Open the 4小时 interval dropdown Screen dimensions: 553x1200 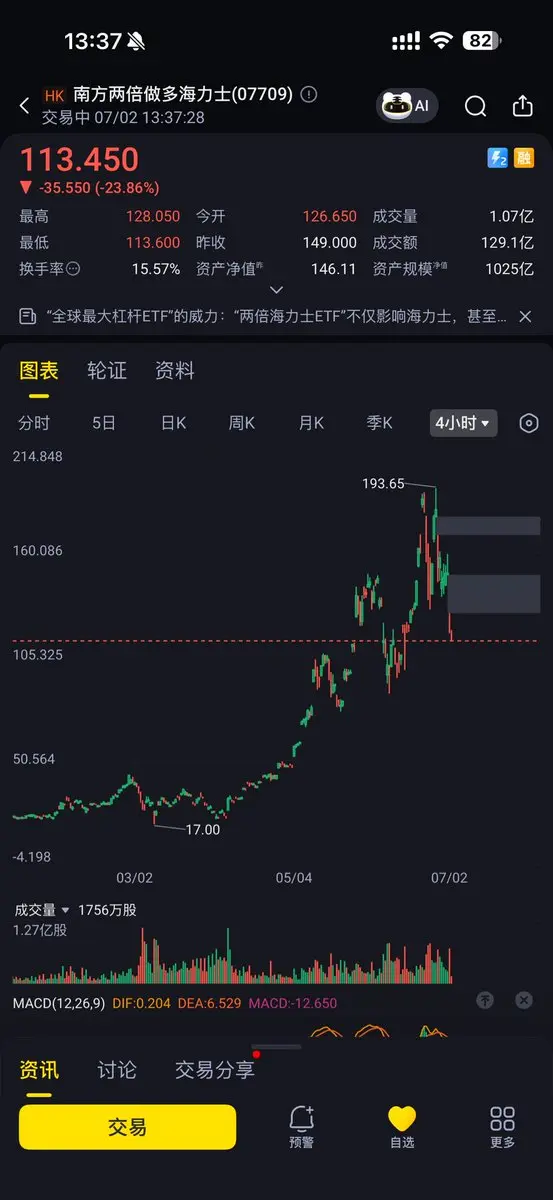tap(463, 423)
